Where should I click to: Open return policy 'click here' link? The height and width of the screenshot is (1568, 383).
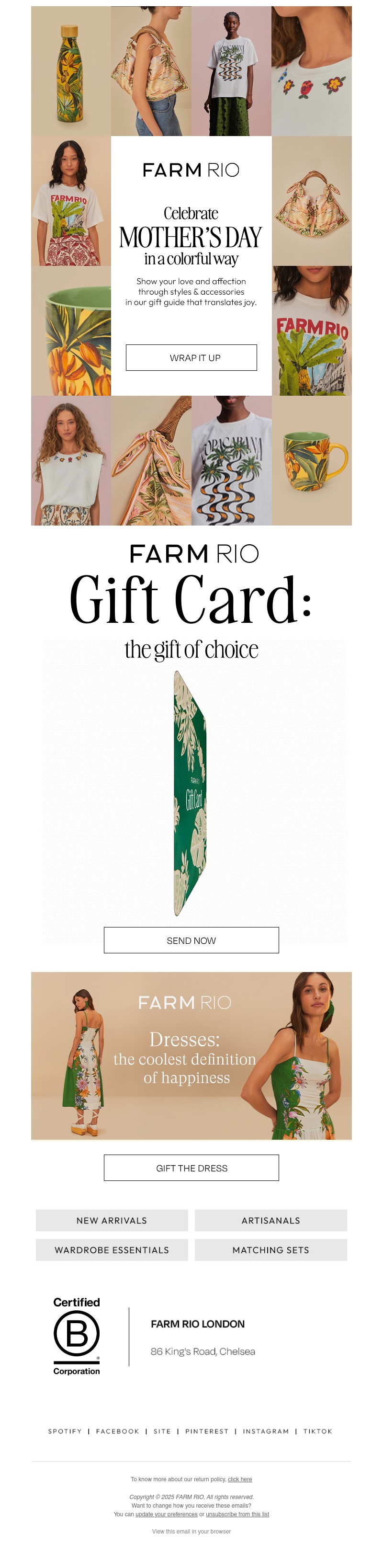click(239, 1479)
